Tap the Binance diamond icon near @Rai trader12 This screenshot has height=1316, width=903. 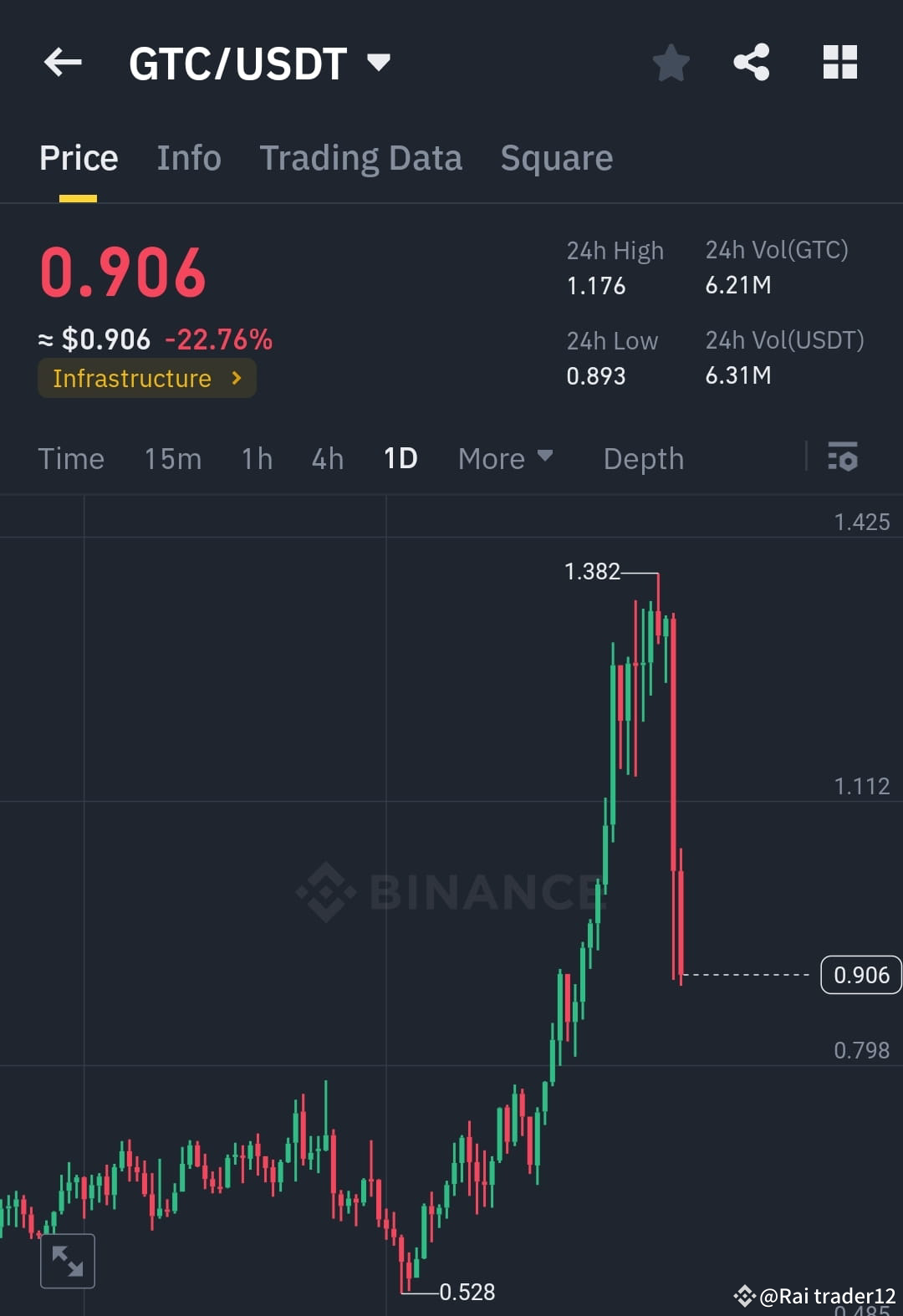747,1296
